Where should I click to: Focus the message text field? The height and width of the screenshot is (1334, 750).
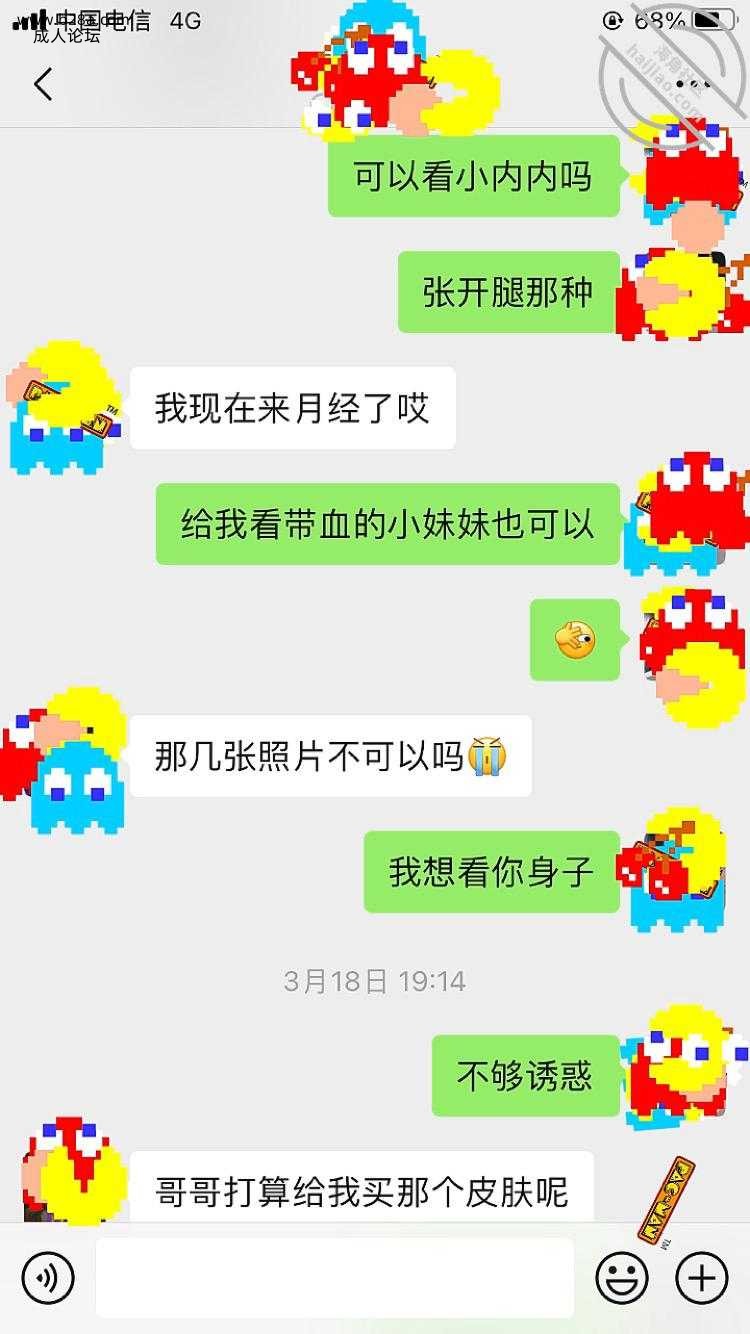(334, 1277)
